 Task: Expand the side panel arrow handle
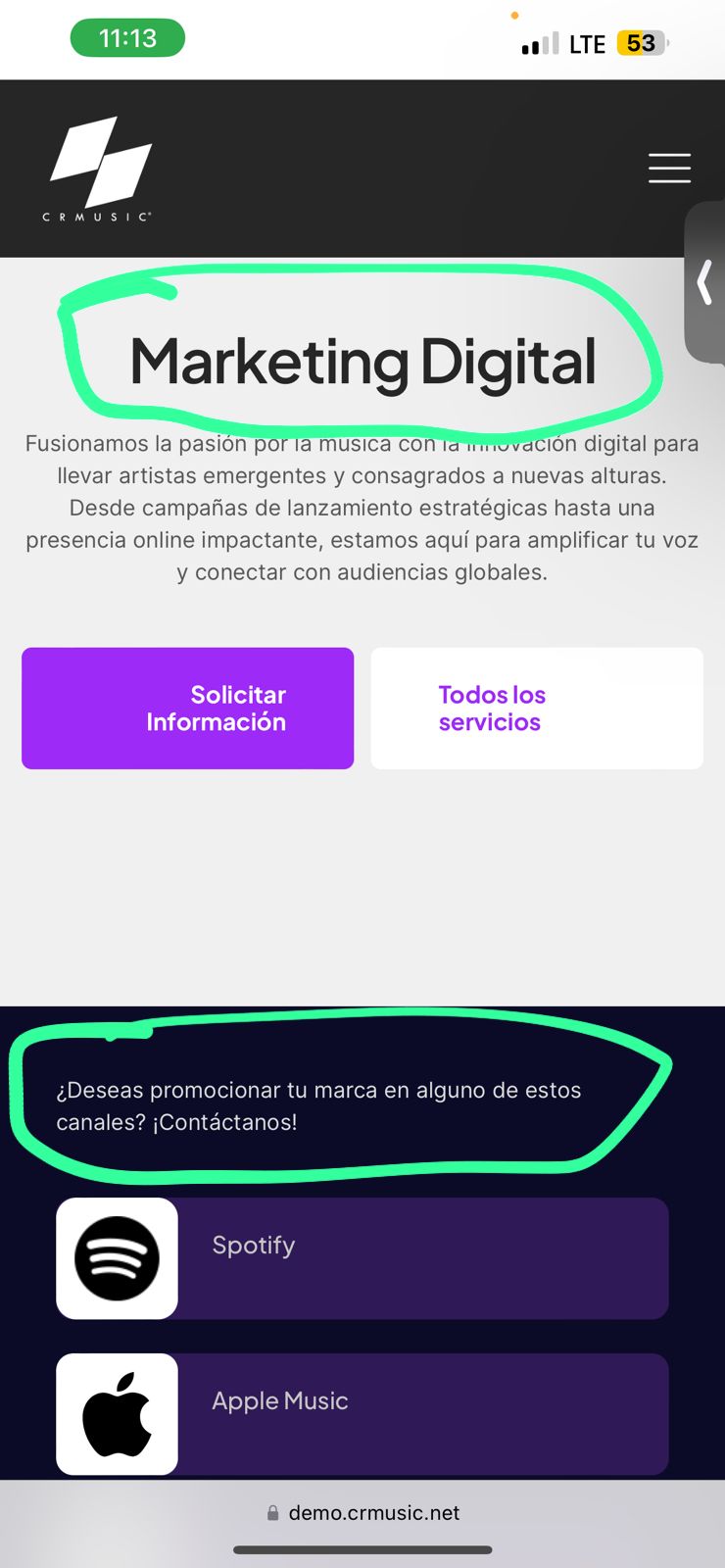(705, 282)
